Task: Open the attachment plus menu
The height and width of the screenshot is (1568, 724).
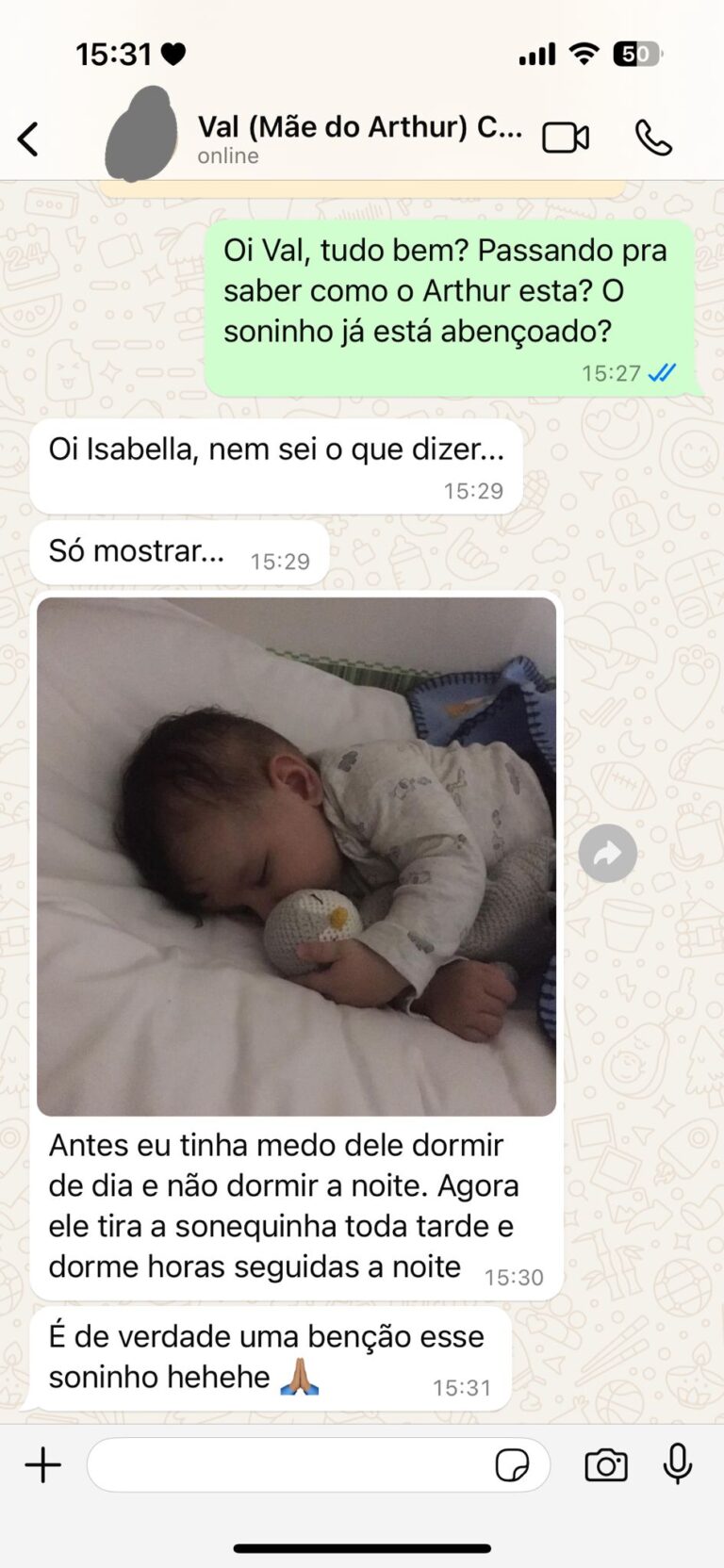Action: (42, 1465)
